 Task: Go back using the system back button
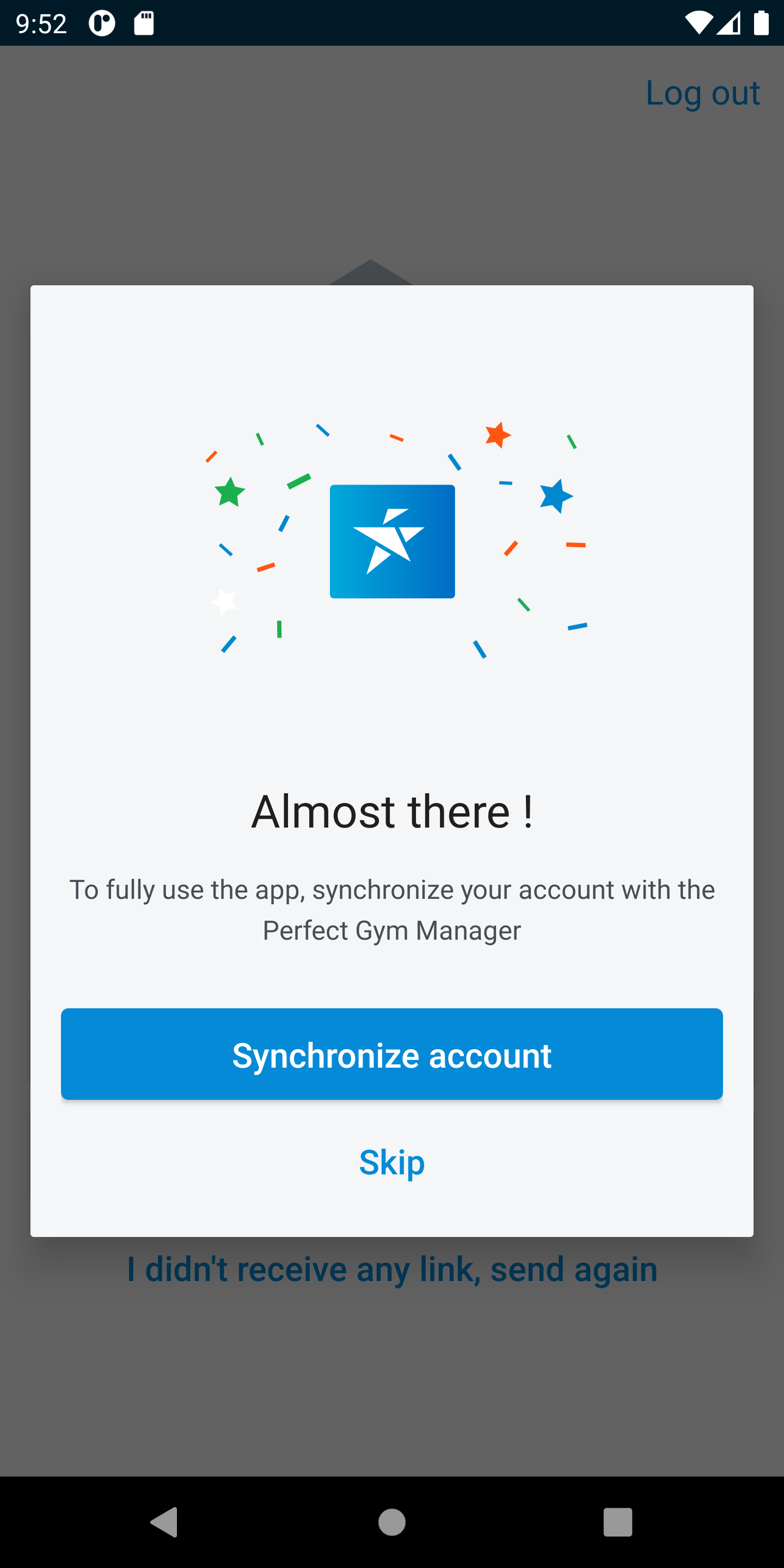[164, 1522]
